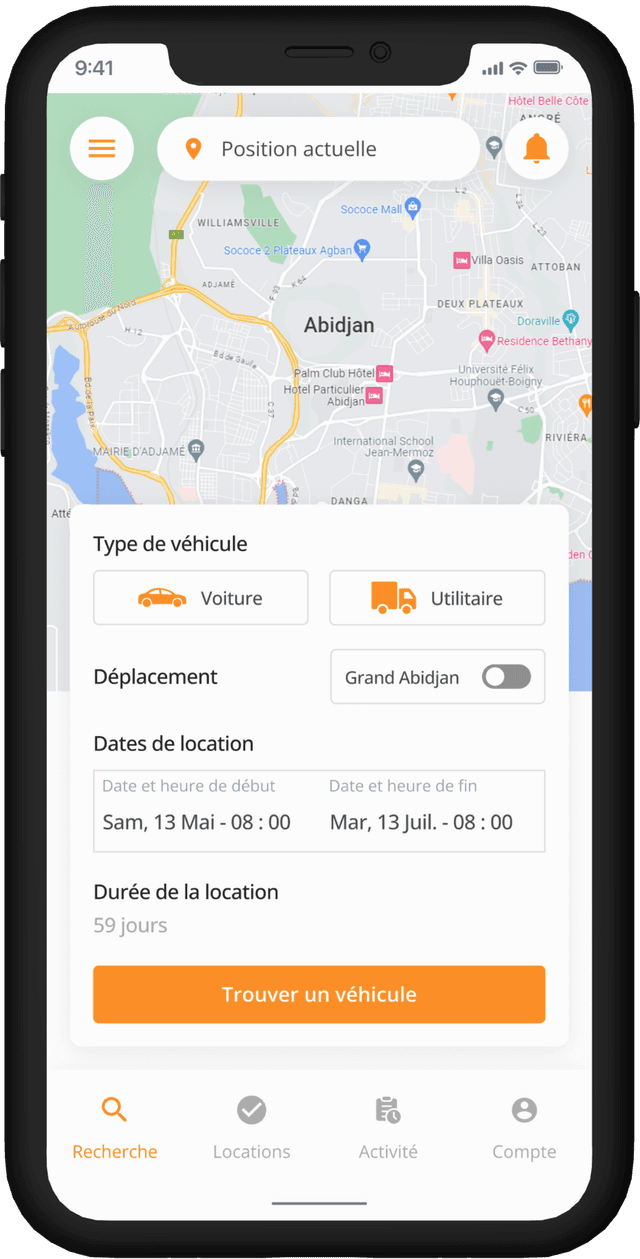Screen dimensions: 640x1259
Task: Open the notifications bell
Action: (537, 149)
